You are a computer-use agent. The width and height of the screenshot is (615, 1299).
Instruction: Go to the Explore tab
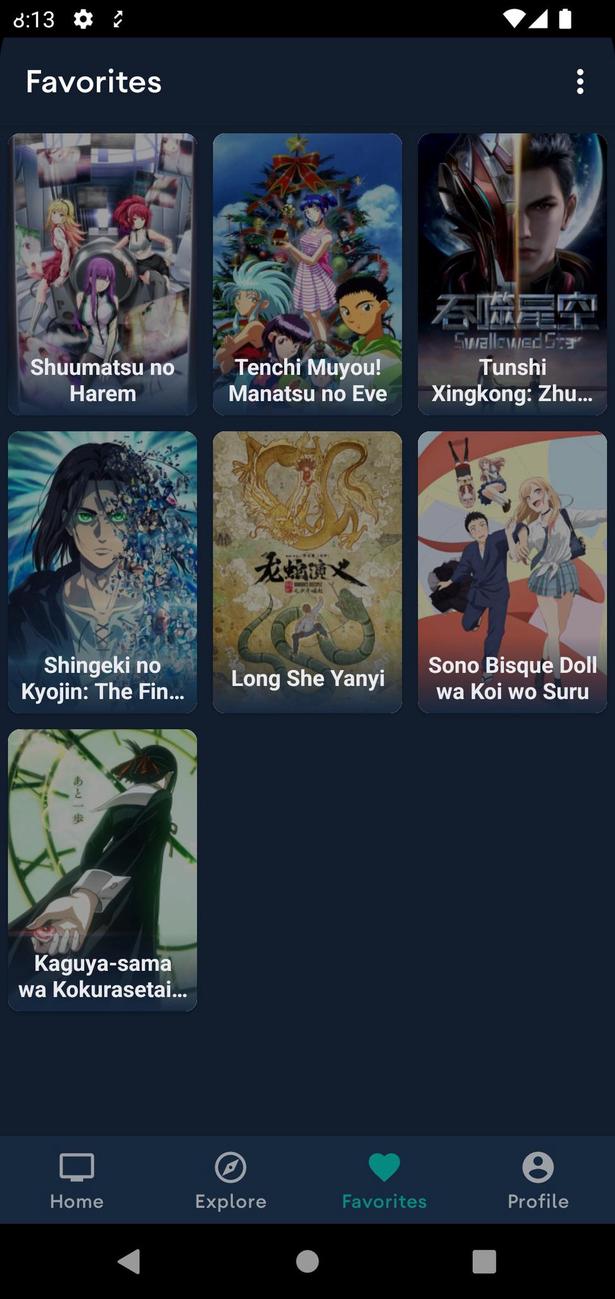click(231, 1180)
